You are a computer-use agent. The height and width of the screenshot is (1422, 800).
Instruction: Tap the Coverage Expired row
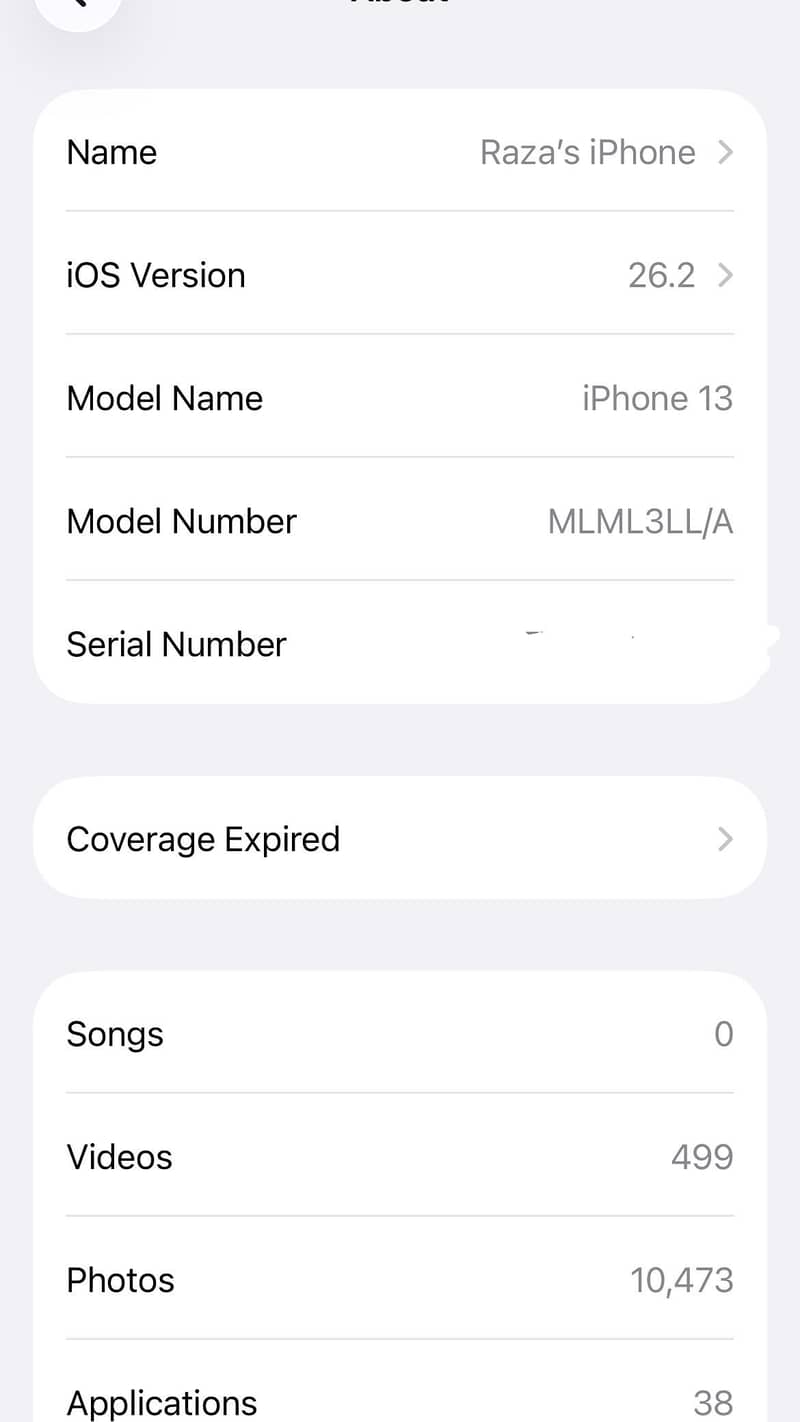pos(400,839)
